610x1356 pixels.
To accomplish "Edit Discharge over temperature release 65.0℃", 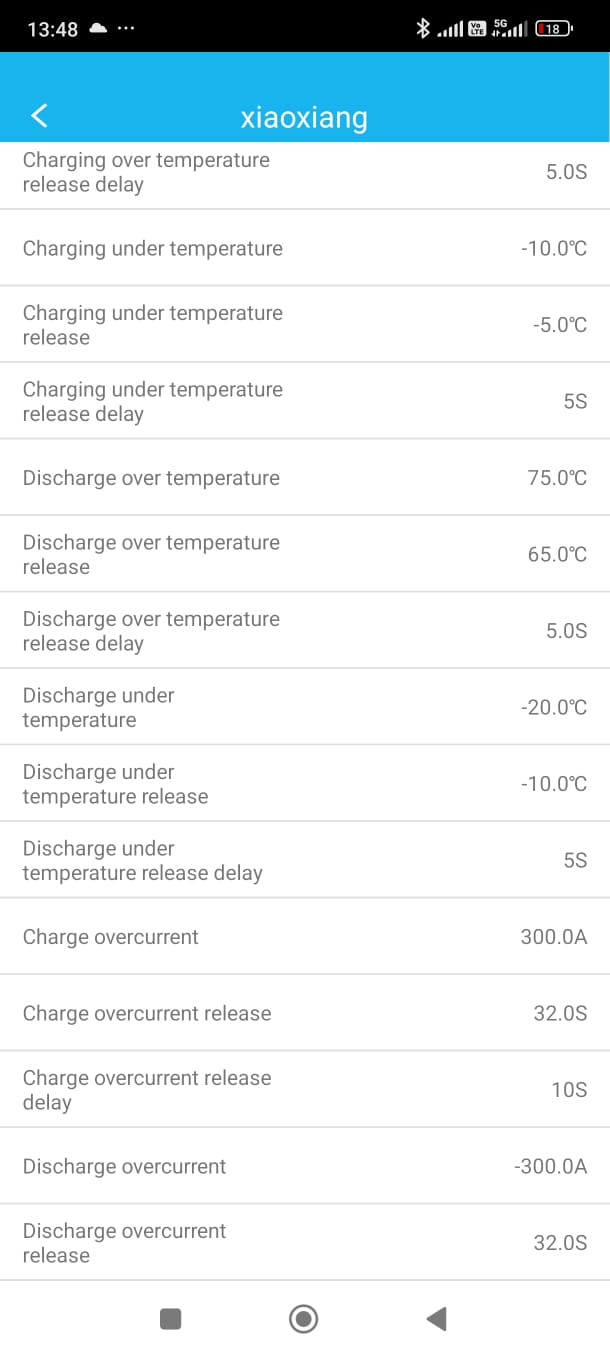I will point(305,554).
